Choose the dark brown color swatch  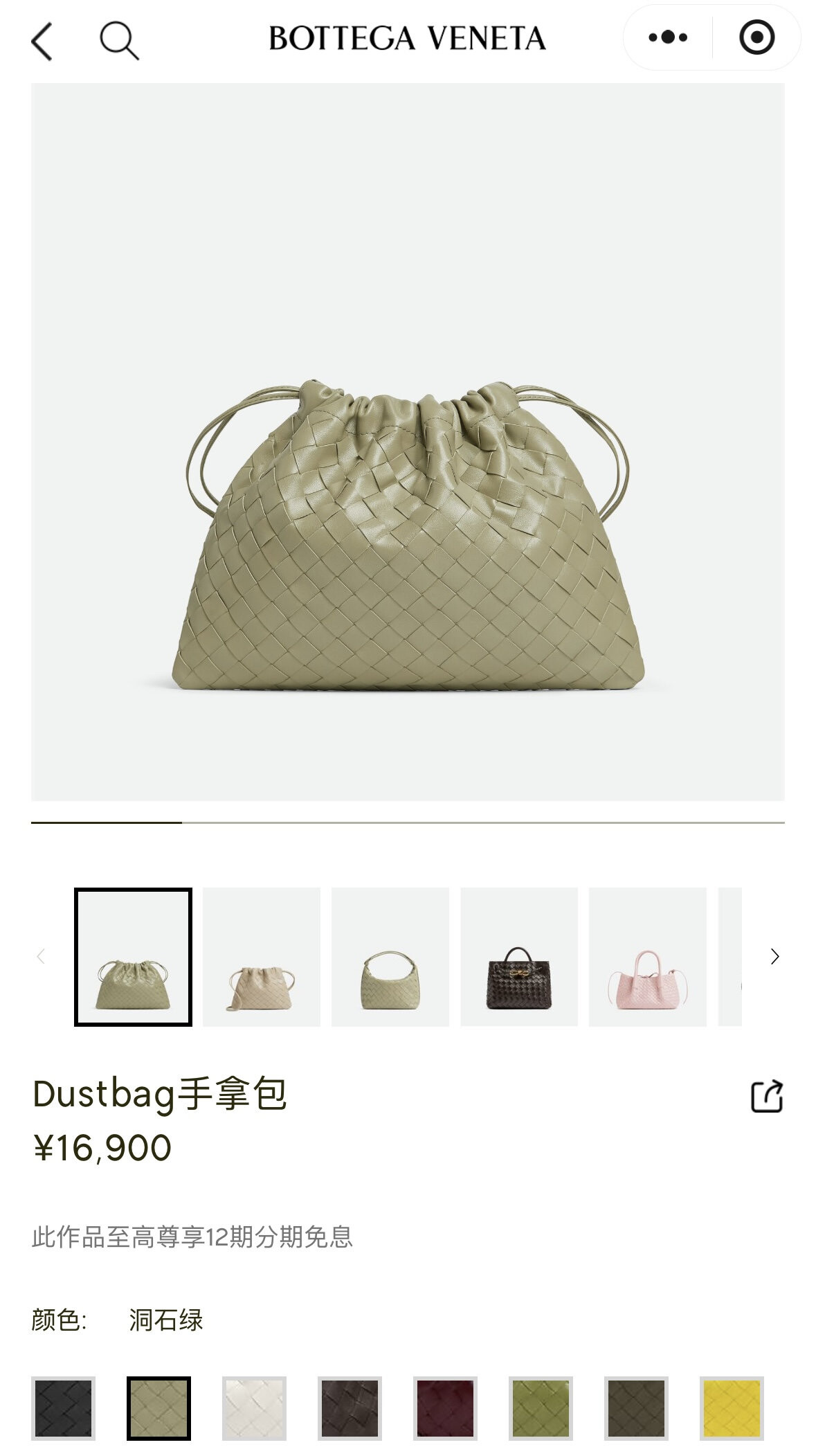350,1408
